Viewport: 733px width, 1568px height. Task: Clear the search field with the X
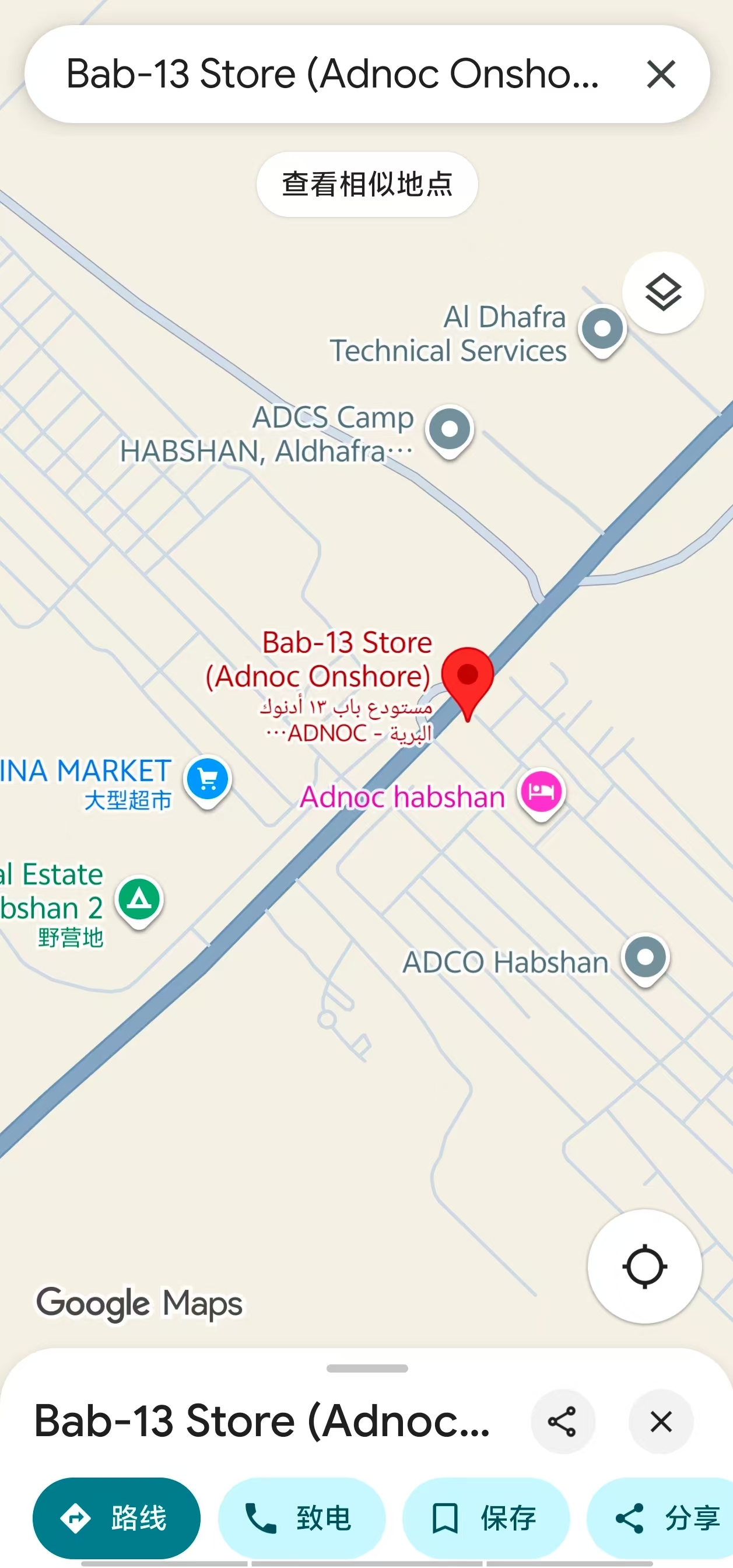(x=661, y=75)
